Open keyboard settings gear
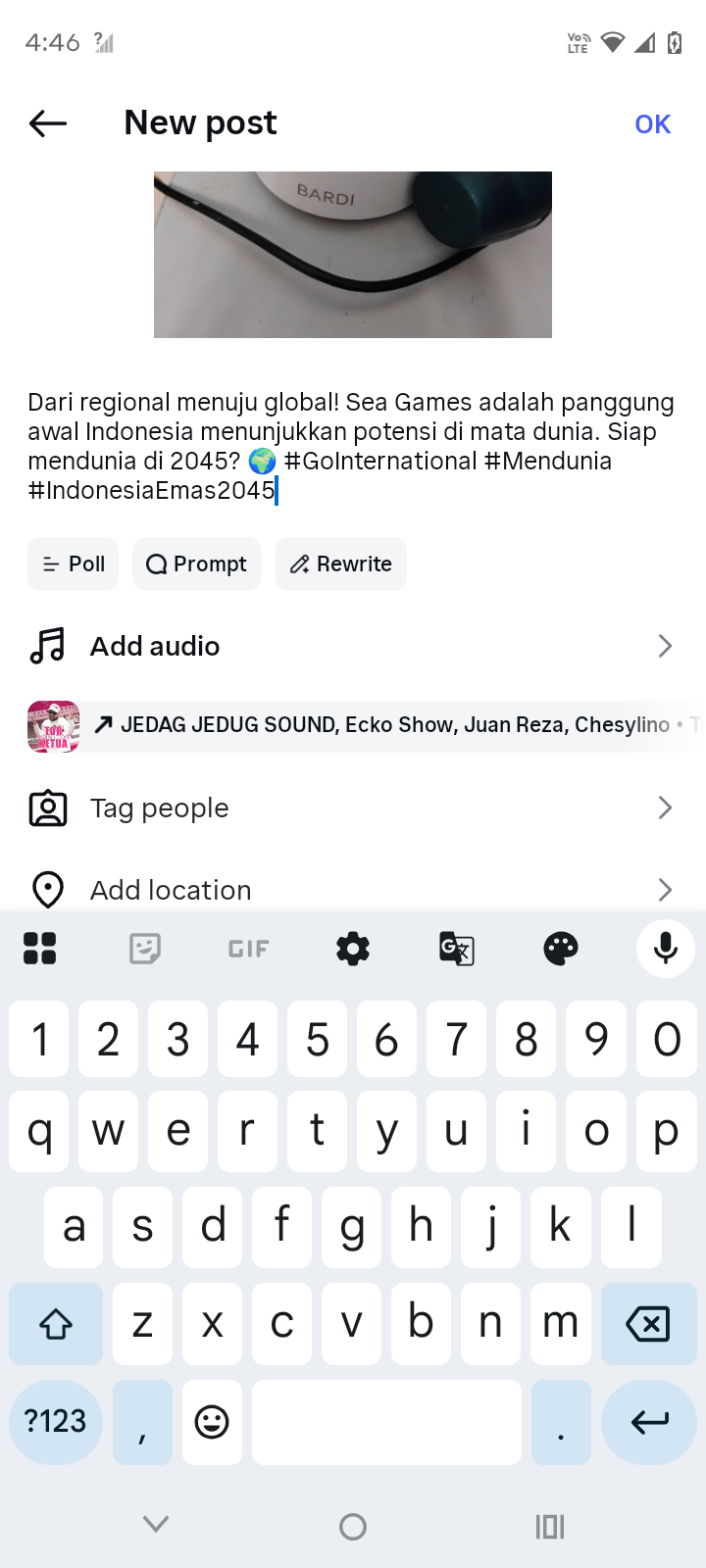This screenshot has height=1568, width=706. (353, 949)
